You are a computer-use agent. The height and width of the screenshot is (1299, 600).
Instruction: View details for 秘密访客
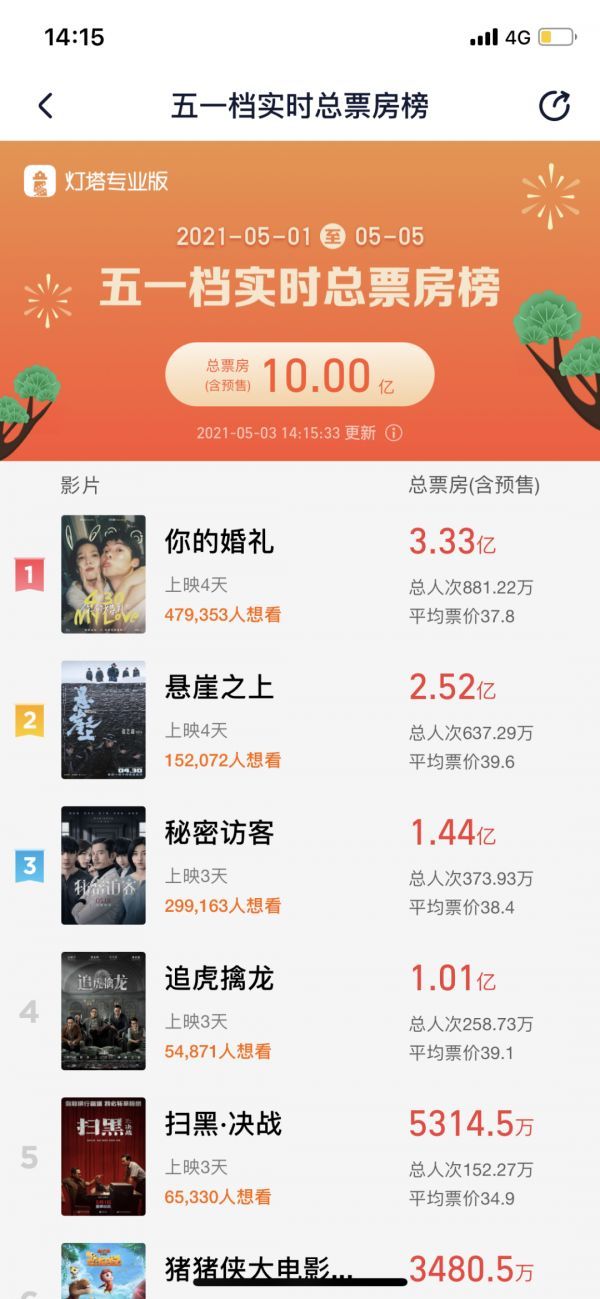pos(300,866)
